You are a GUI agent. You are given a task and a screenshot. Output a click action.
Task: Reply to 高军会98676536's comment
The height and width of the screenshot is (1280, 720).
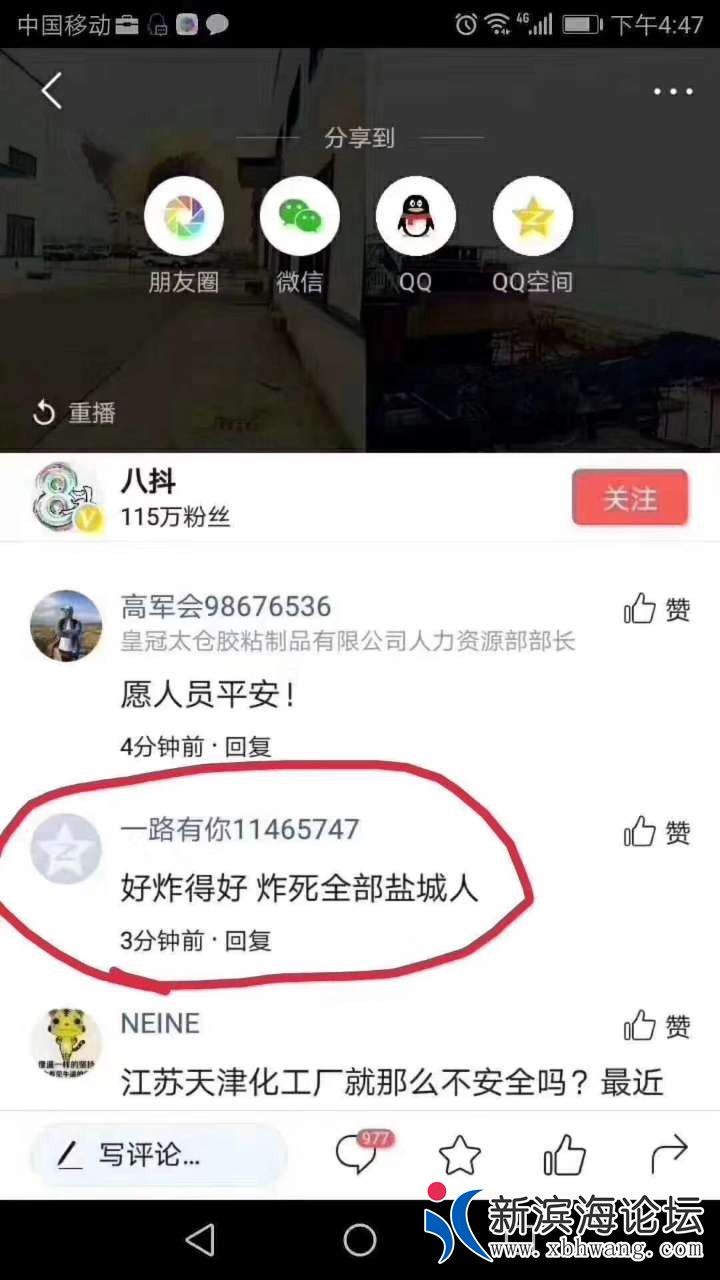click(x=247, y=746)
